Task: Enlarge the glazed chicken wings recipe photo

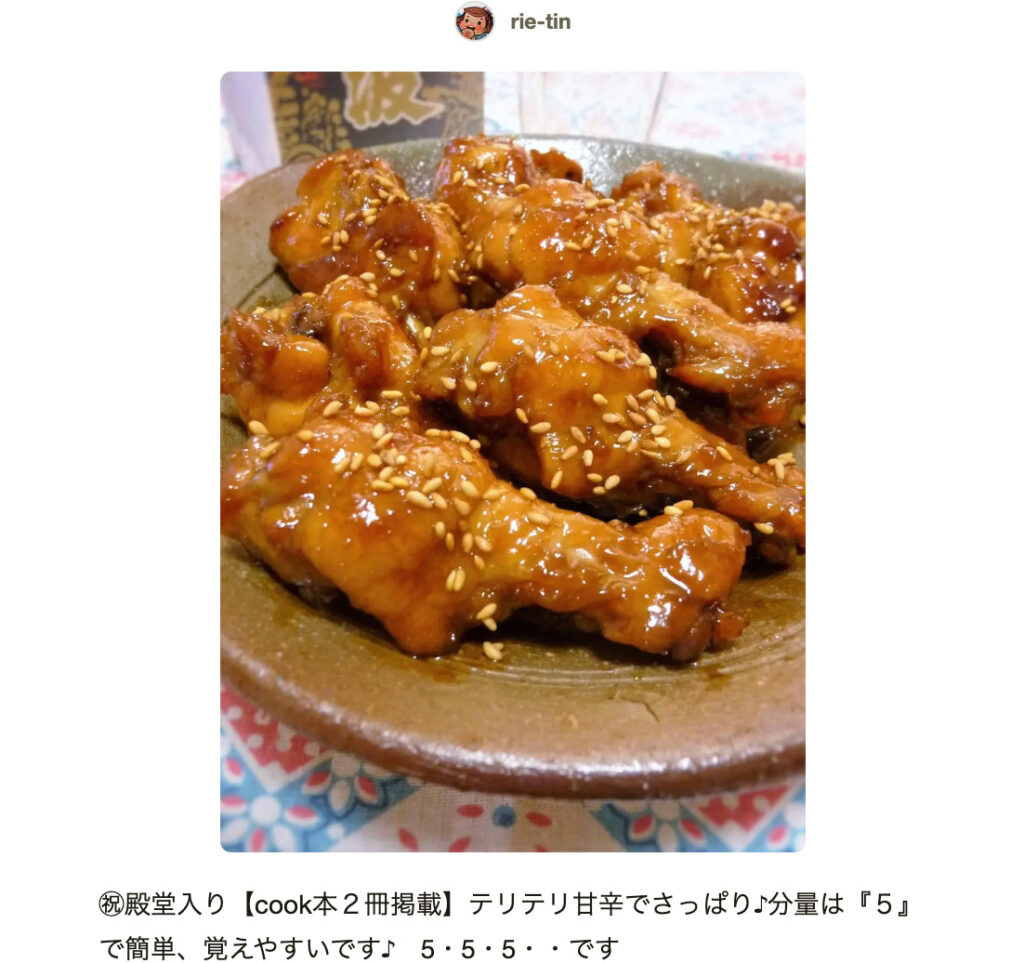Action: tap(512, 461)
